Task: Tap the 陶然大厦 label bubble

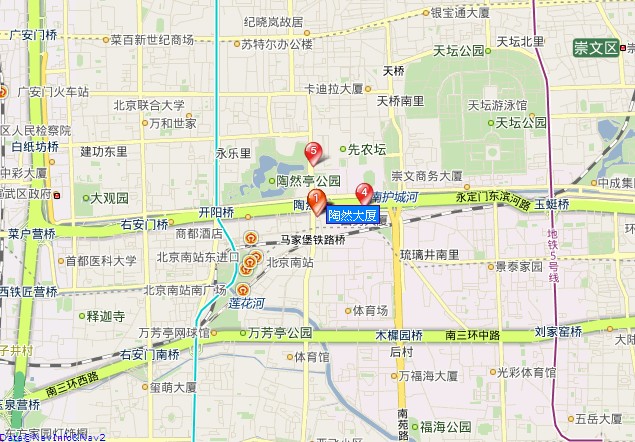Action: tap(353, 215)
